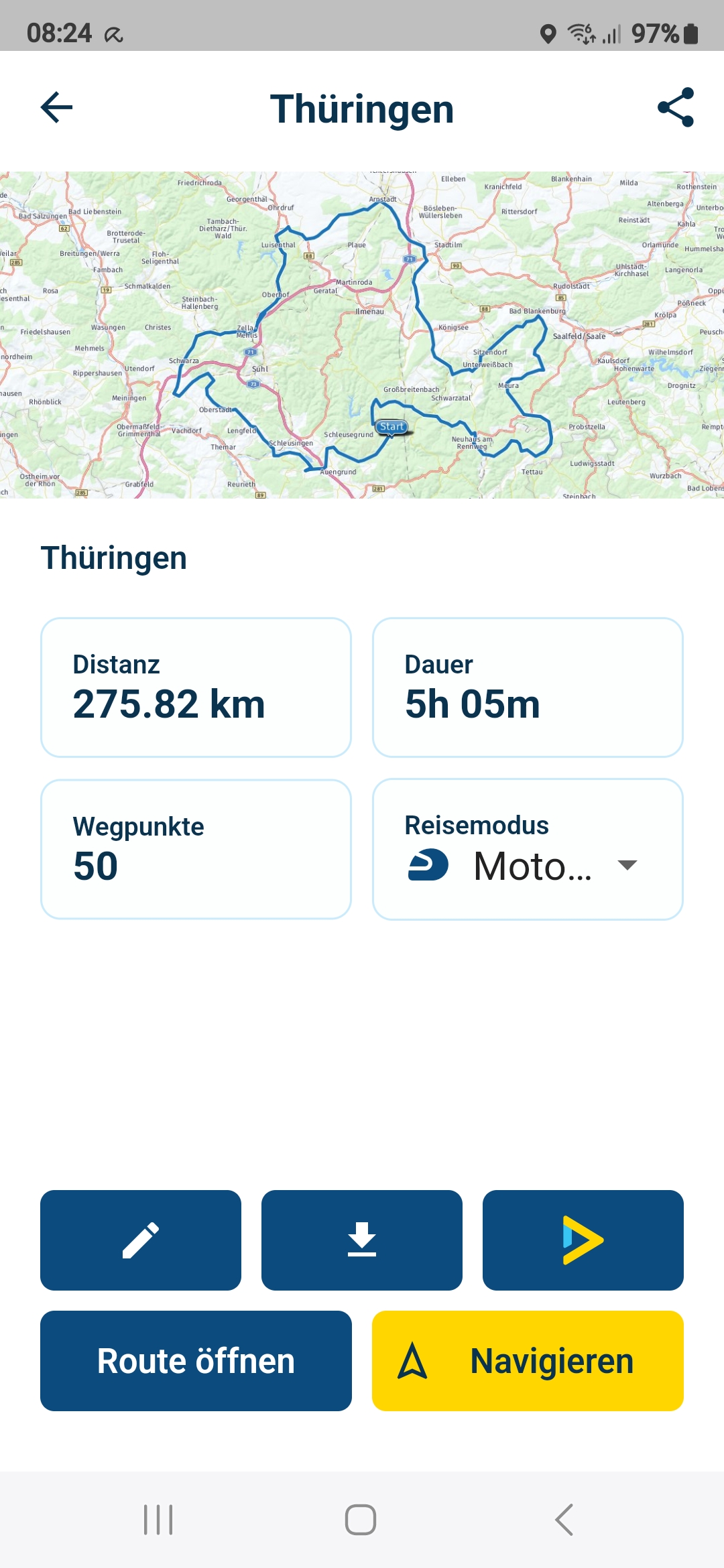Go back using the top-left arrow
The width and height of the screenshot is (724, 1568).
pos(56,108)
